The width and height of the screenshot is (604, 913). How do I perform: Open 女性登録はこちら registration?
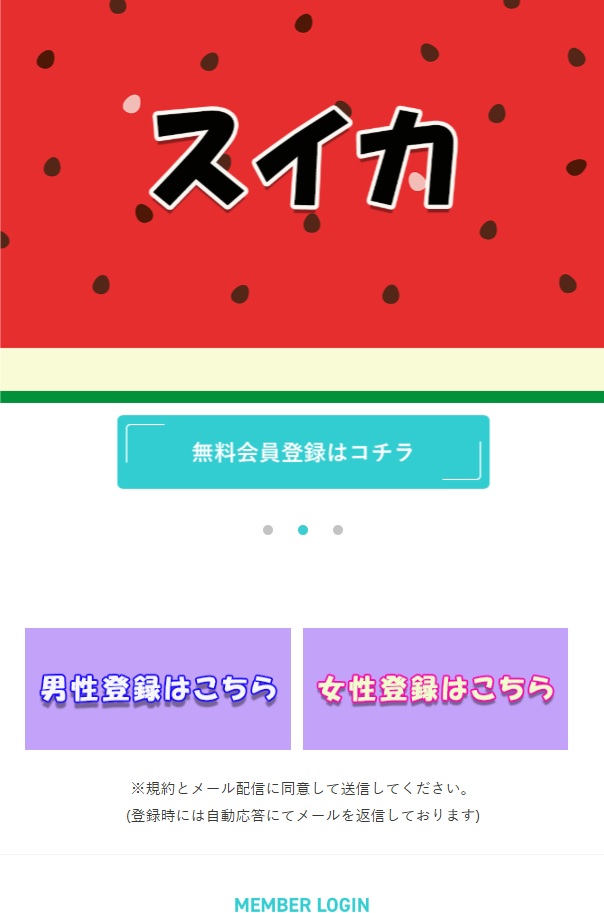point(435,689)
